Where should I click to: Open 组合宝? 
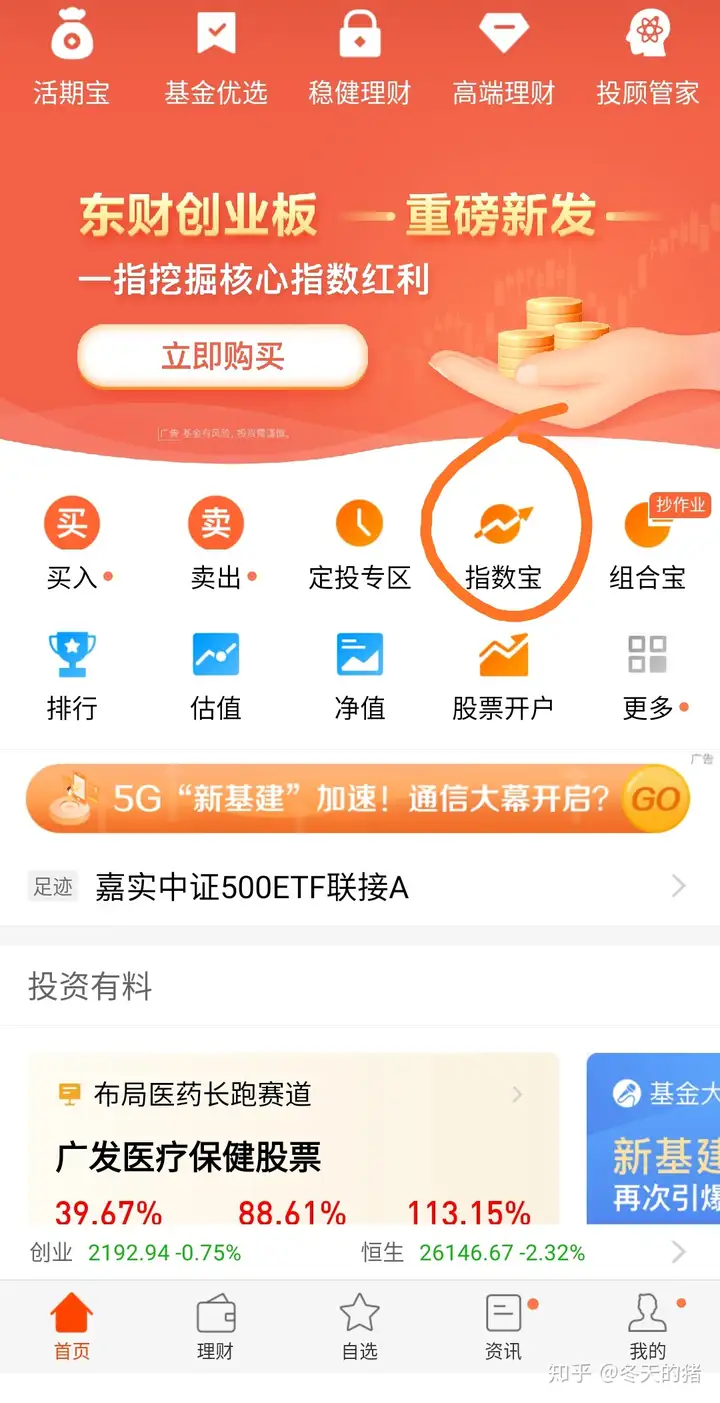648,544
